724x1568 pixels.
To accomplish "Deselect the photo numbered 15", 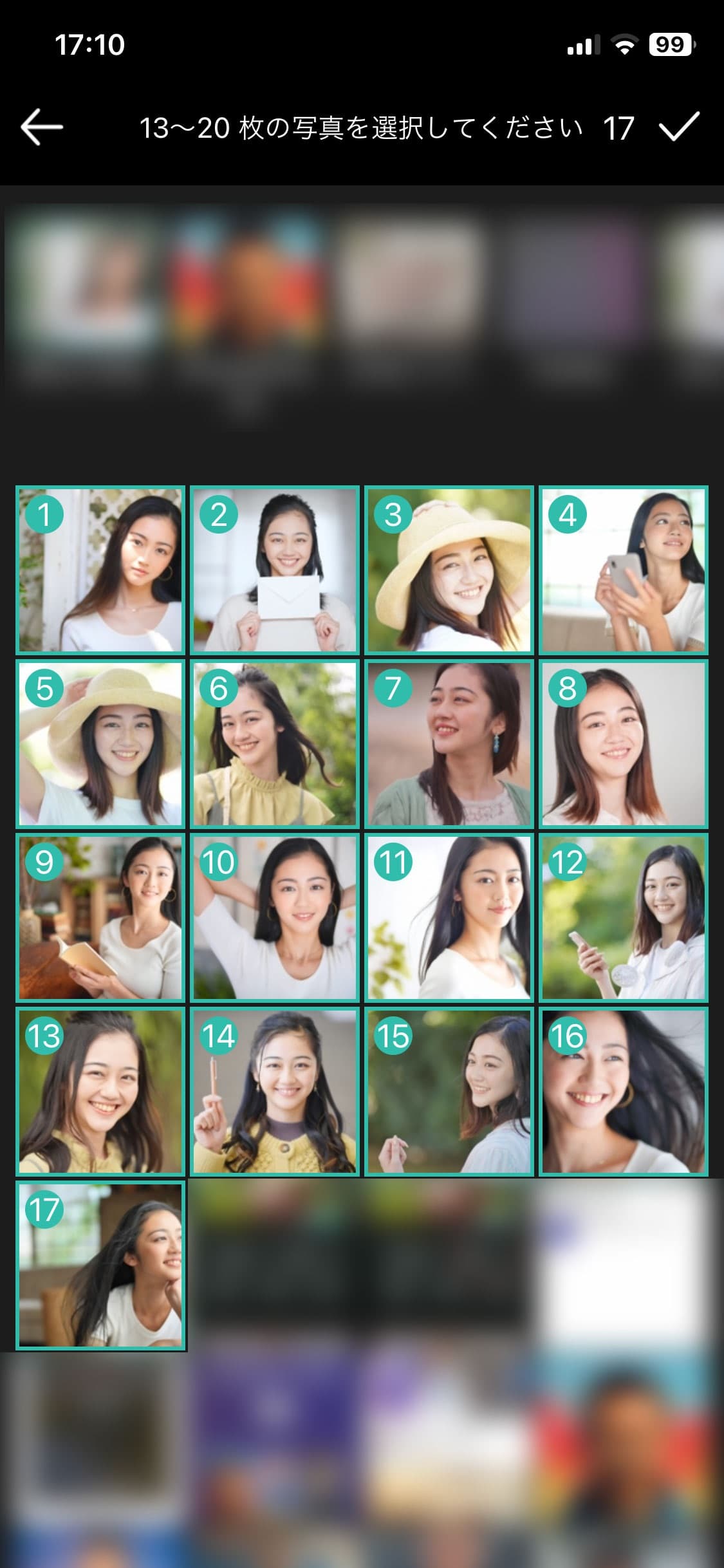I will tap(449, 1092).
